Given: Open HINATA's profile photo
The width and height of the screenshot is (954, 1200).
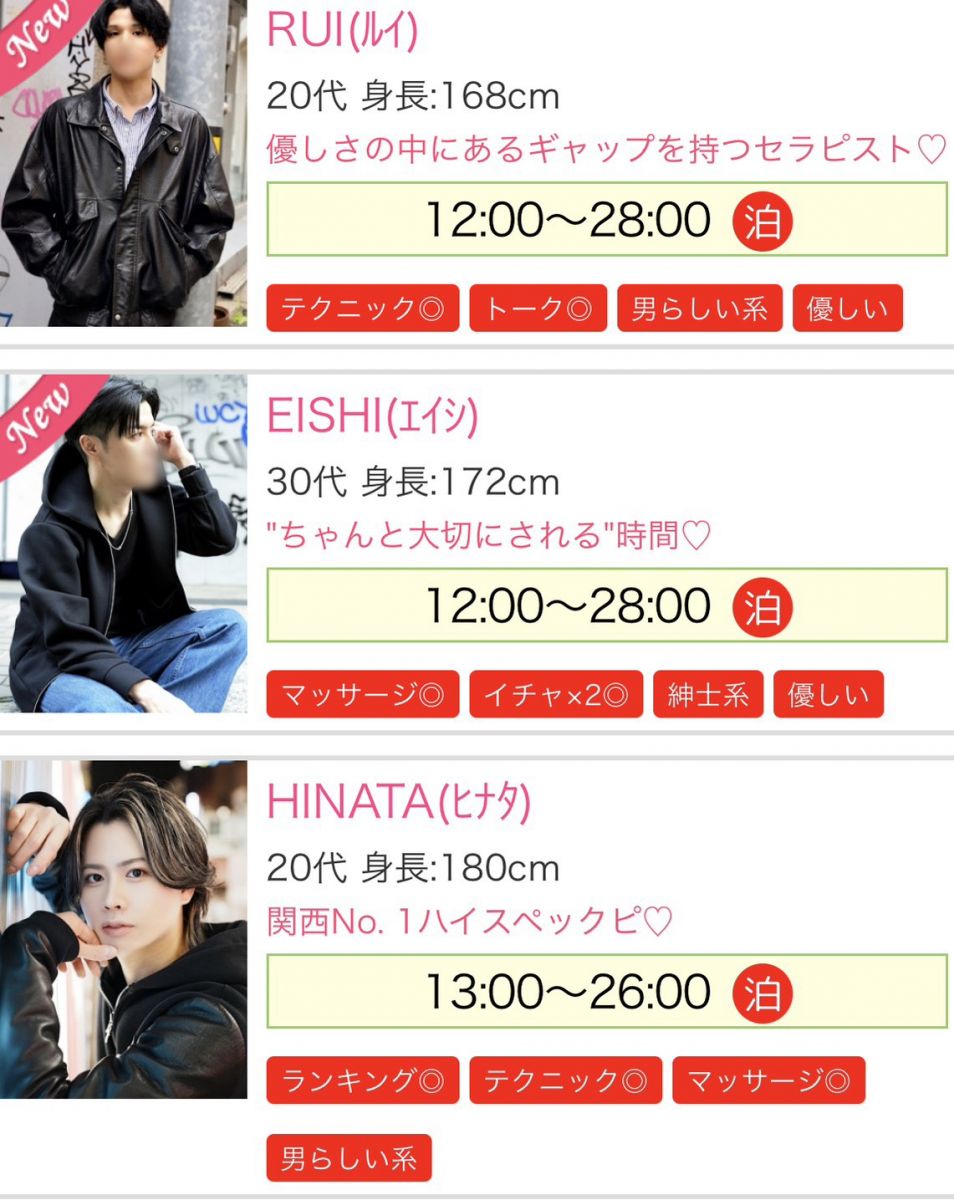Looking at the screenshot, I should (x=123, y=929).
